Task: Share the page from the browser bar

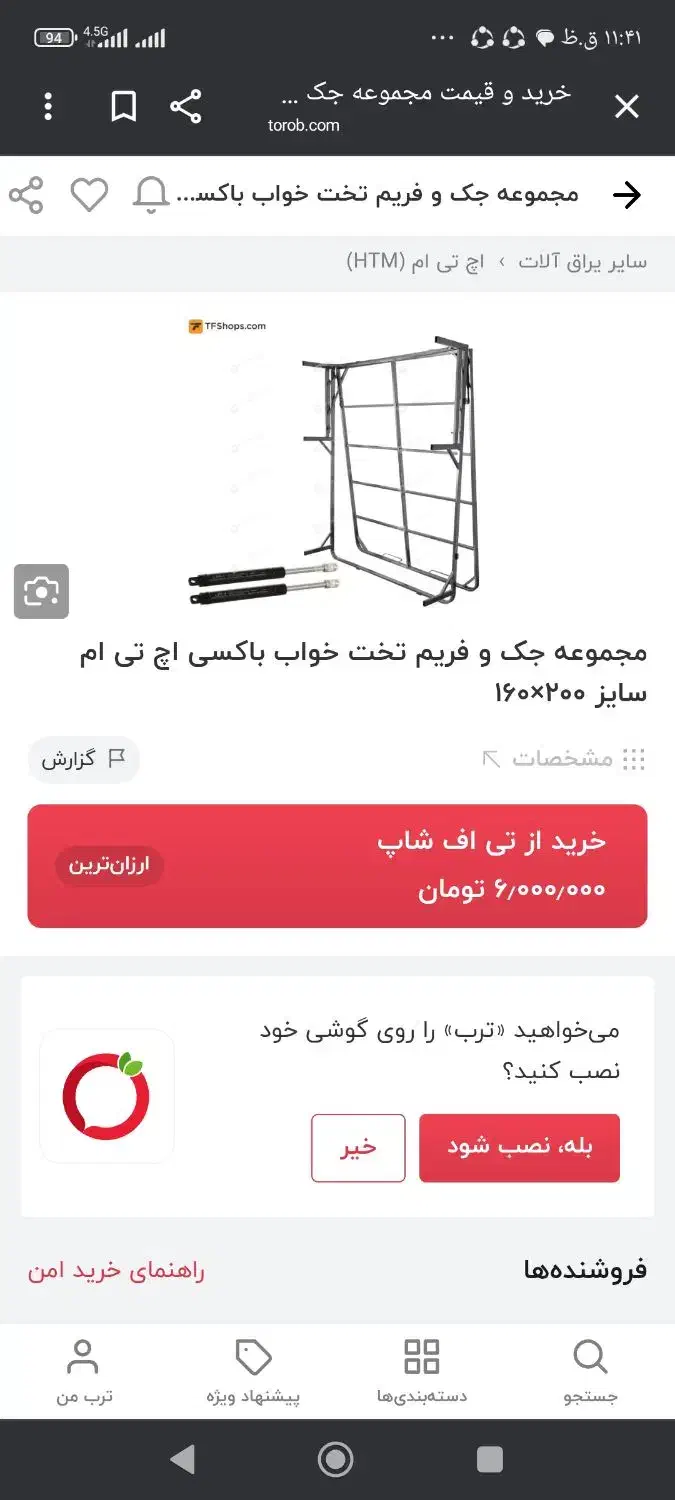Action: click(185, 106)
